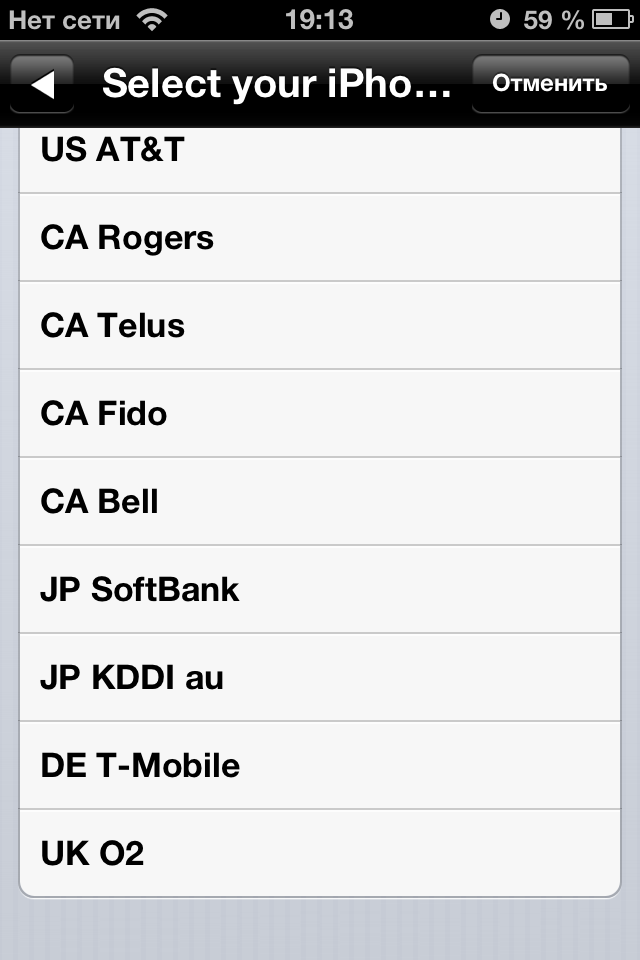Image resolution: width=640 pixels, height=960 pixels.
Task: Select CA Telus carrier
Action: [x=320, y=326]
